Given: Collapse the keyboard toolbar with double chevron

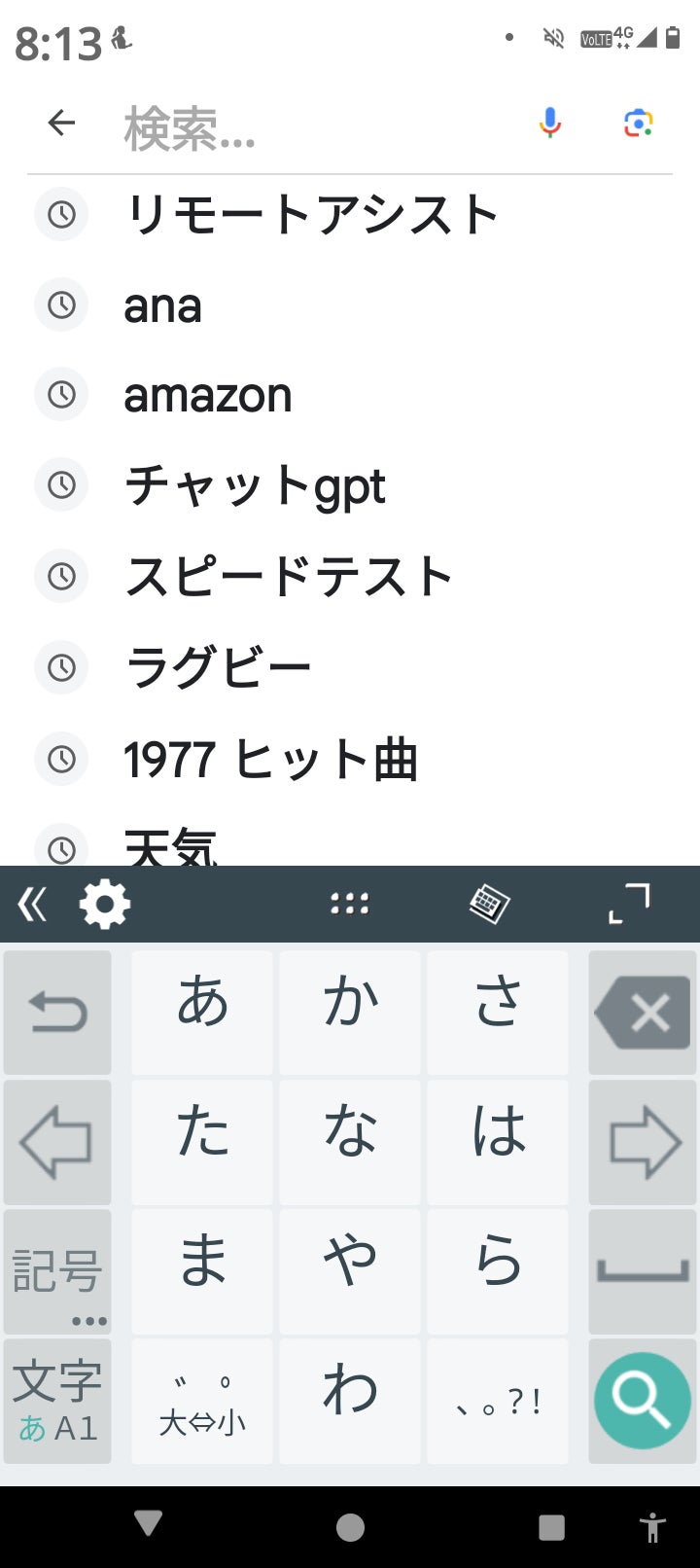Looking at the screenshot, I should coord(31,905).
